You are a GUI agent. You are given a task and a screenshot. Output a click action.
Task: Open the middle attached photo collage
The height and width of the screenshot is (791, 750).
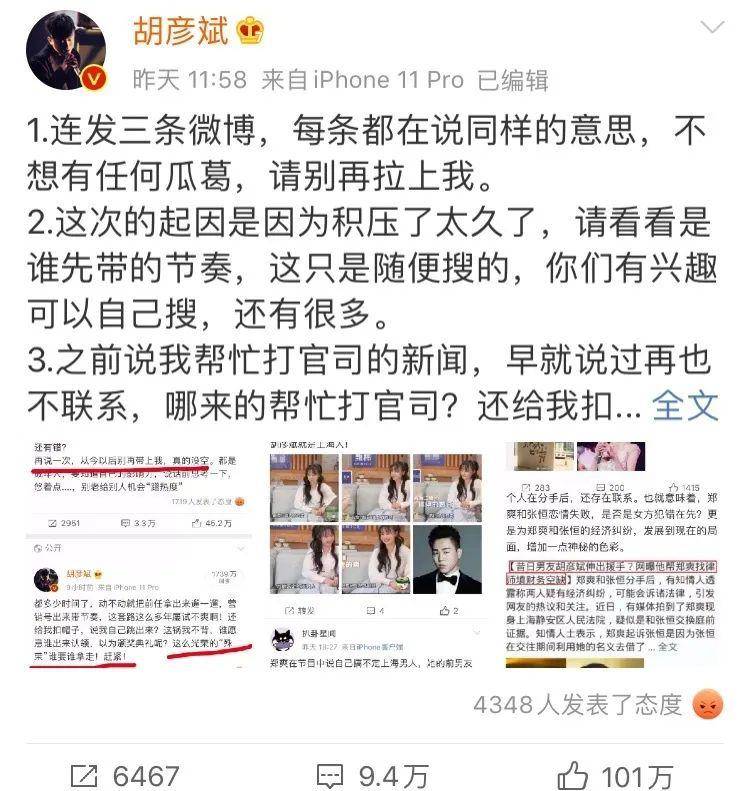pos(375,555)
